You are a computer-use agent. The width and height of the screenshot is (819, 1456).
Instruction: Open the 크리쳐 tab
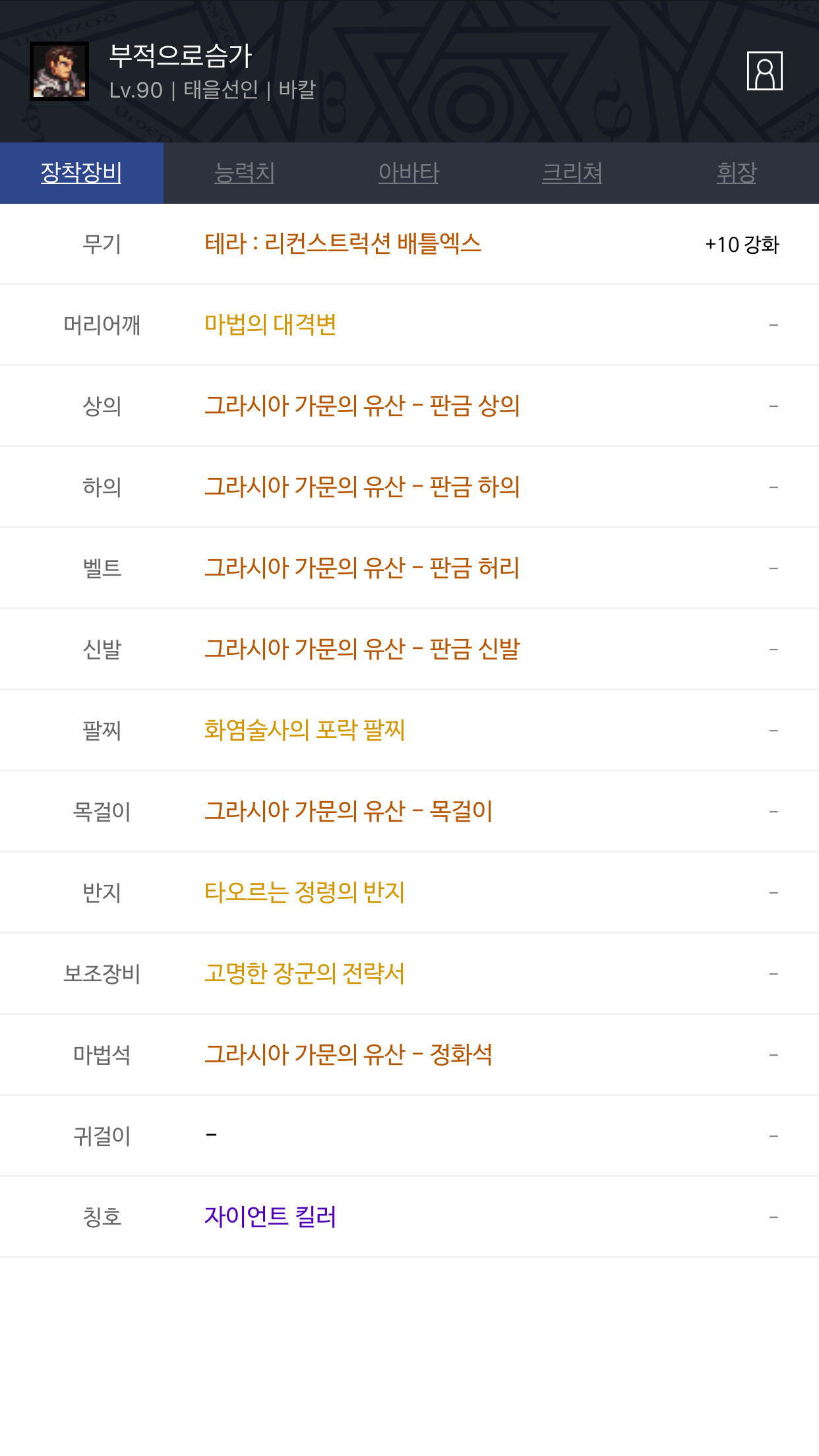572,173
